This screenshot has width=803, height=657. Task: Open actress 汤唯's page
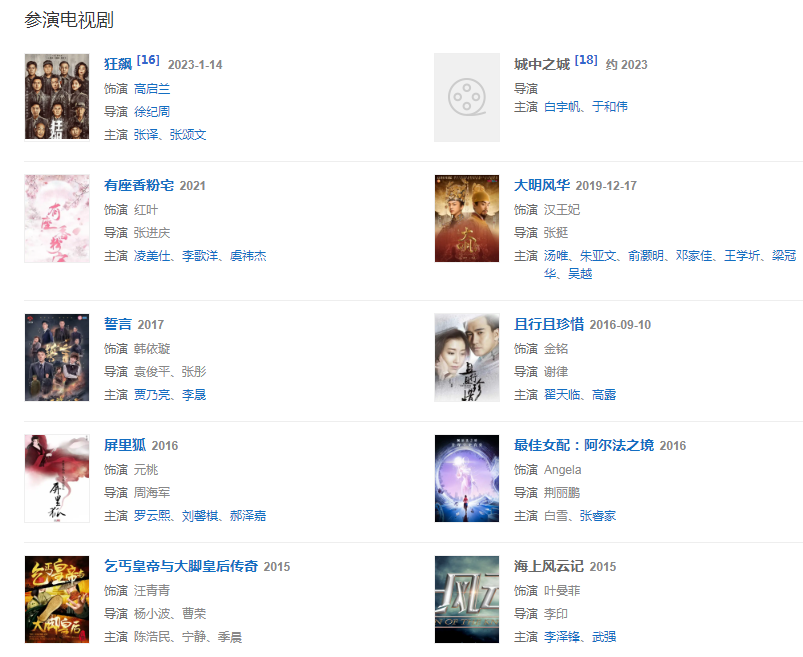pyautogui.click(x=556, y=255)
